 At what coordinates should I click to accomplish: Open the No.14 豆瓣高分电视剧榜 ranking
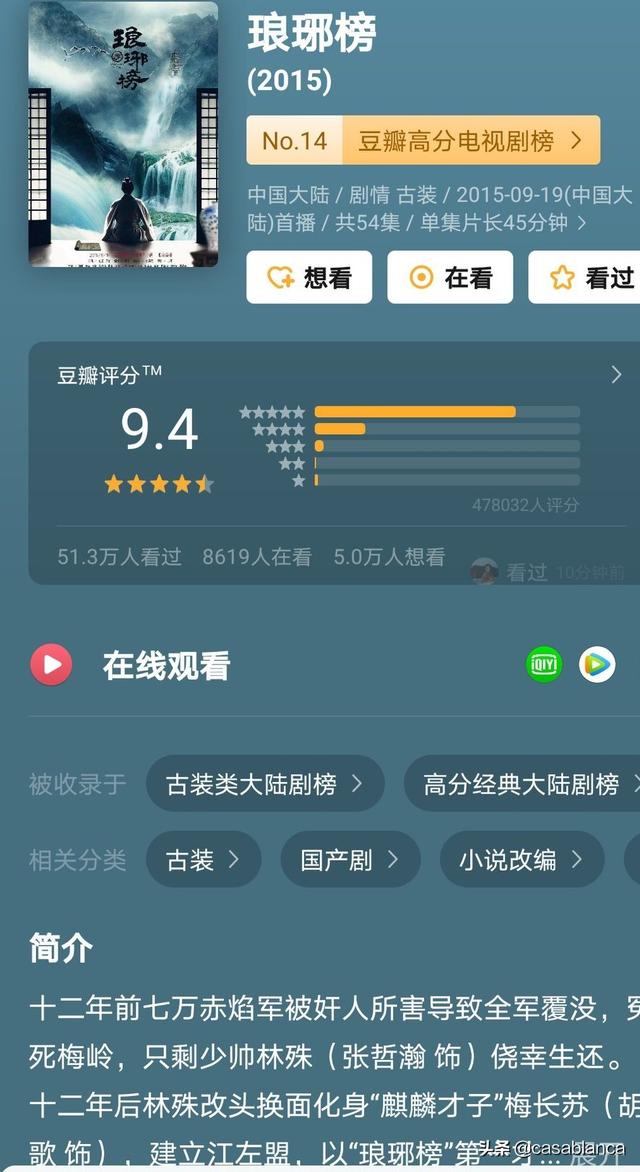click(x=423, y=141)
